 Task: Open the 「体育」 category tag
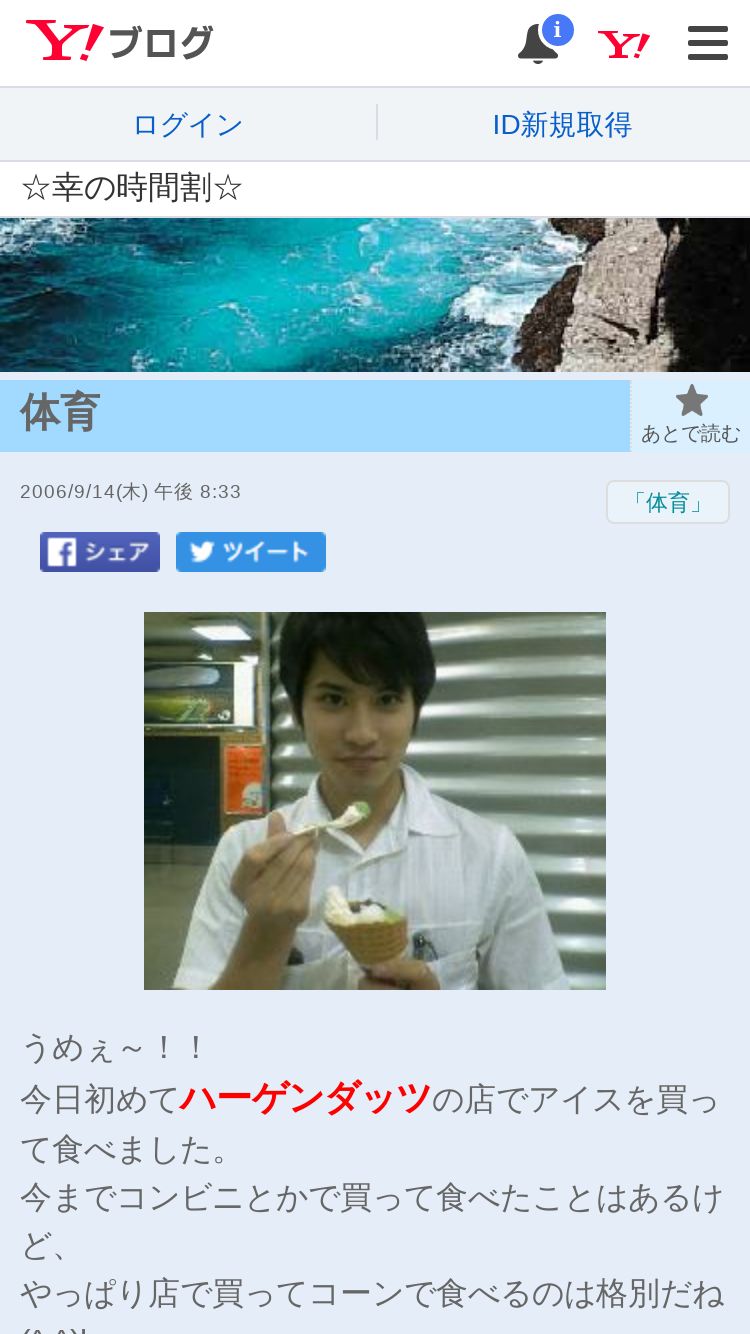667,502
